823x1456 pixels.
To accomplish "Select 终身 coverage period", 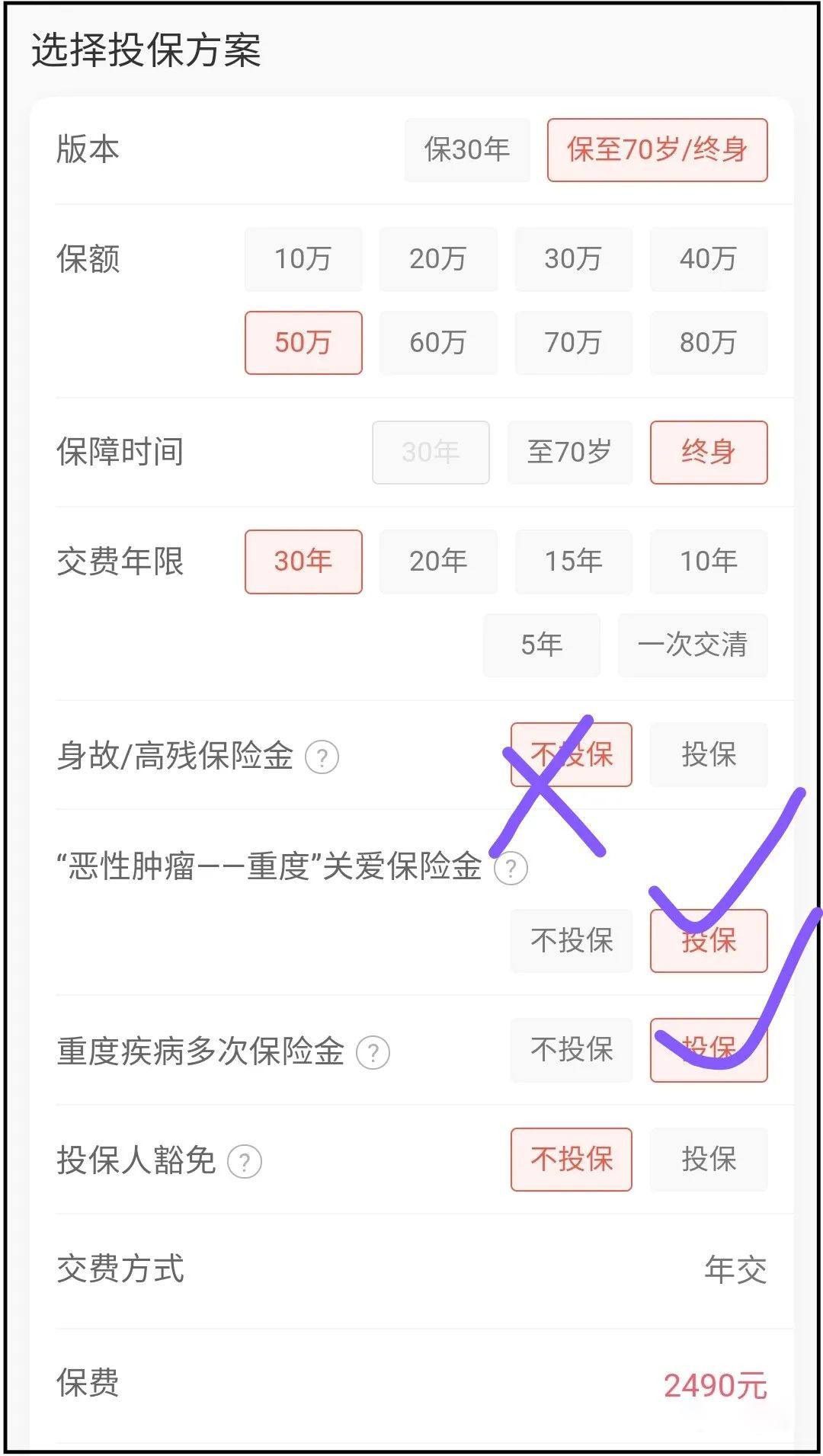I will coord(708,453).
